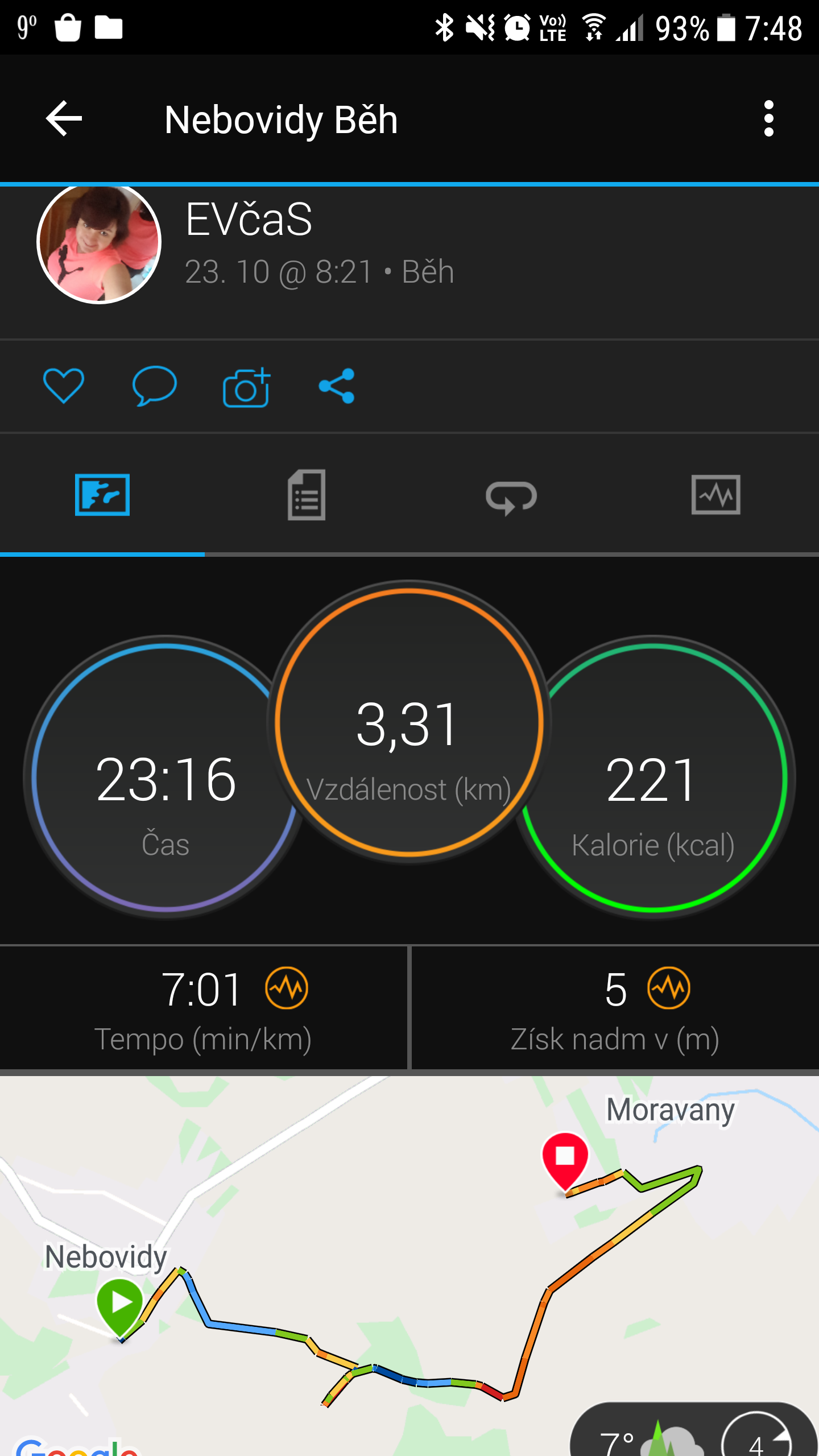Open pace chart icon beside 7:01 Tempo
Image resolution: width=819 pixels, height=1456 pixels.
click(x=287, y=988)
